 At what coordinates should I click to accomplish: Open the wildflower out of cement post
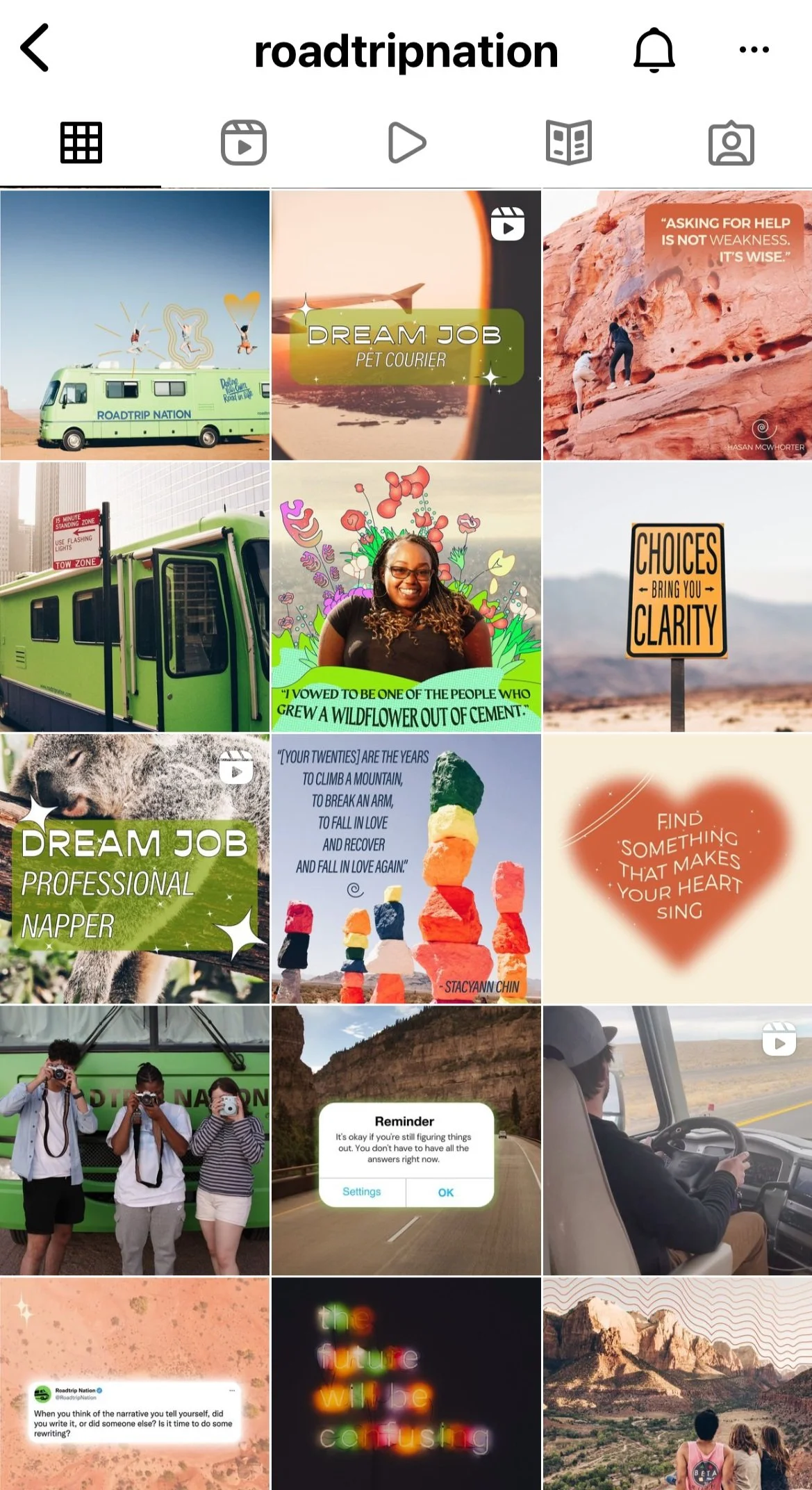pyautogui.click(x=406, y=597)
